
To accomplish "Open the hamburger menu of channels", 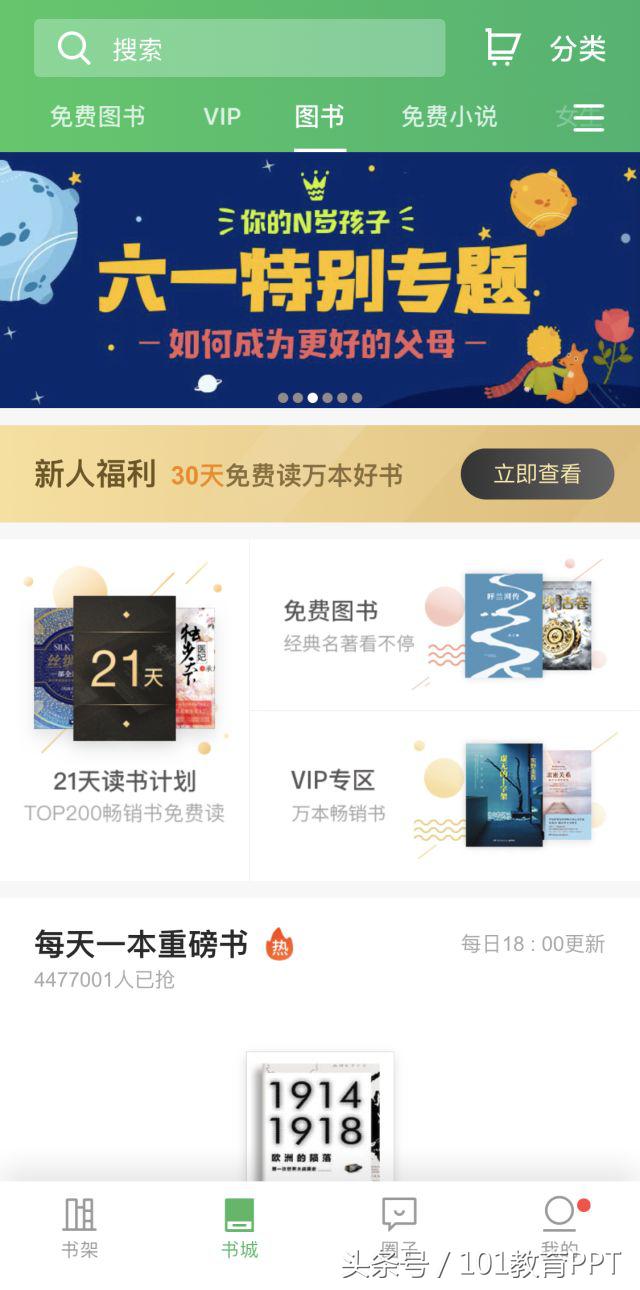I will click(x=589, y=118).
